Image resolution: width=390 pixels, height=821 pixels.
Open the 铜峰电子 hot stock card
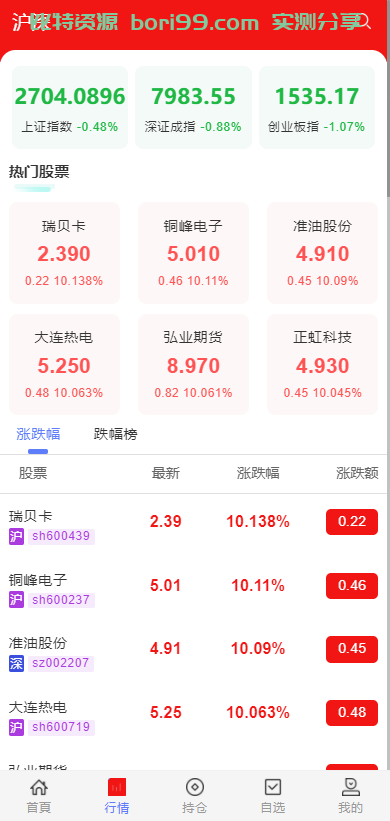pyautogui.click(x=193, y=253)
